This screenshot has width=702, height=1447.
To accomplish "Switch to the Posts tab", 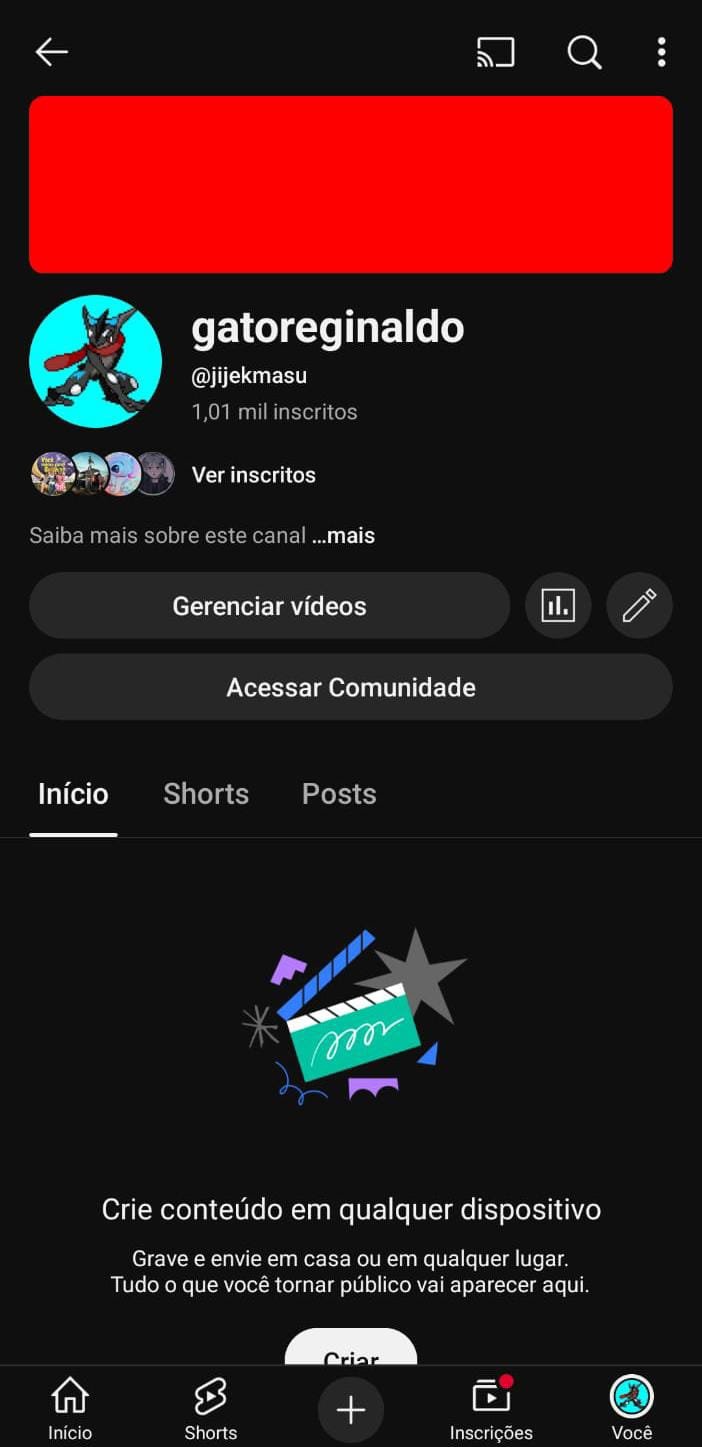I will point(339,794).
